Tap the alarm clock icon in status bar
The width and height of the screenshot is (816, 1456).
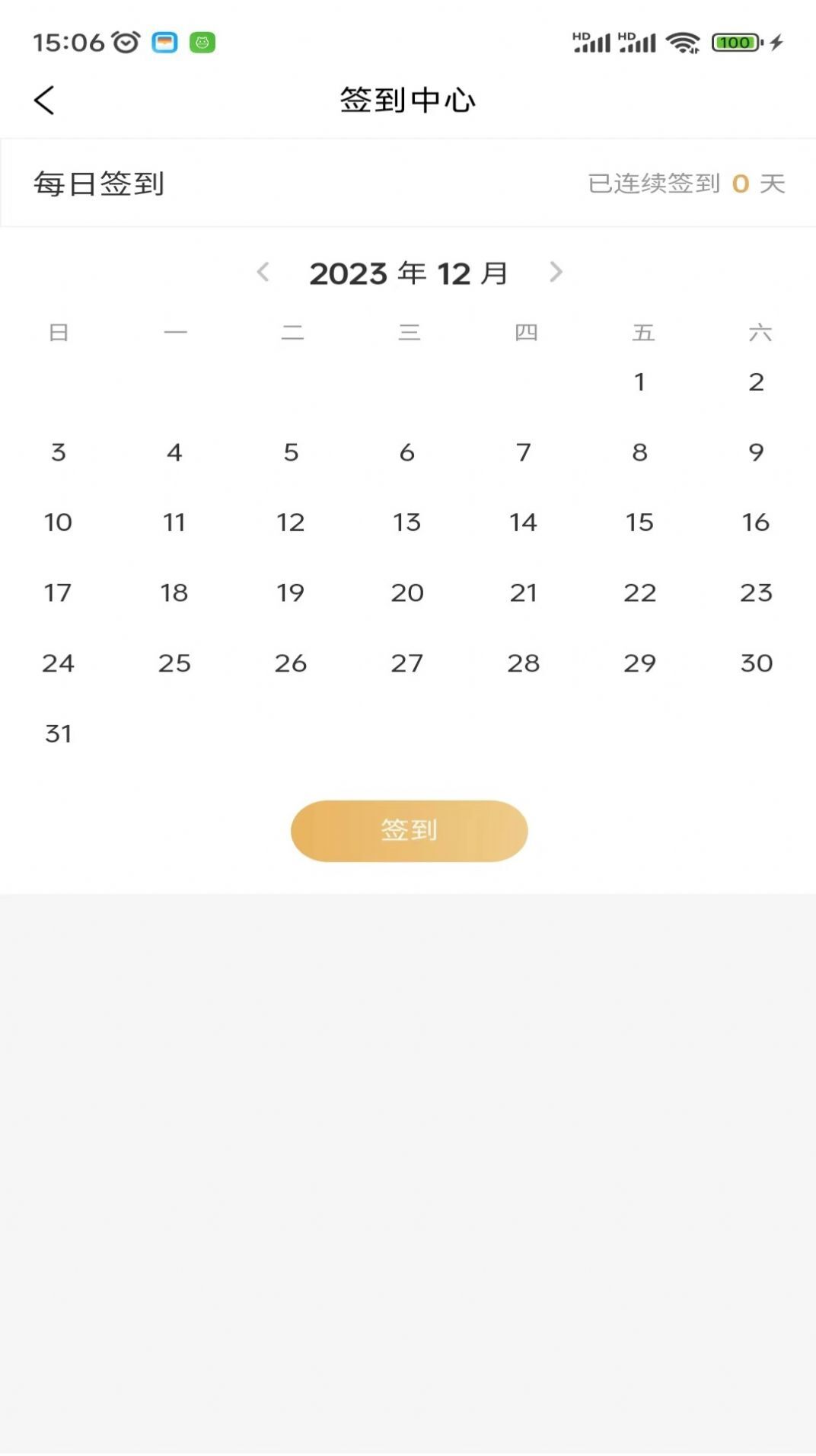(x=122, y=42)
